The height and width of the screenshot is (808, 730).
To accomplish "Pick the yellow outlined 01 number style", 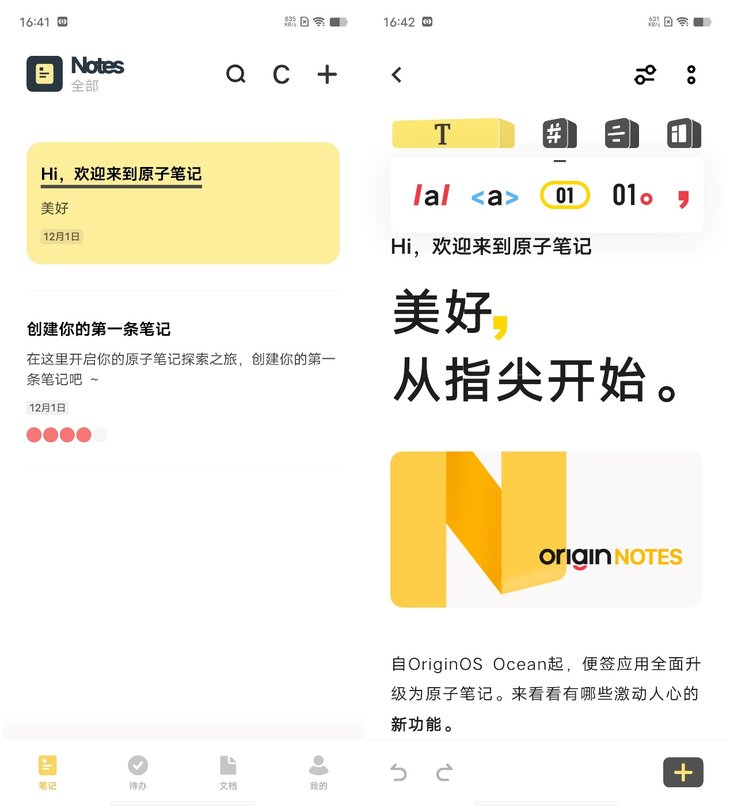I will [565, 196].
